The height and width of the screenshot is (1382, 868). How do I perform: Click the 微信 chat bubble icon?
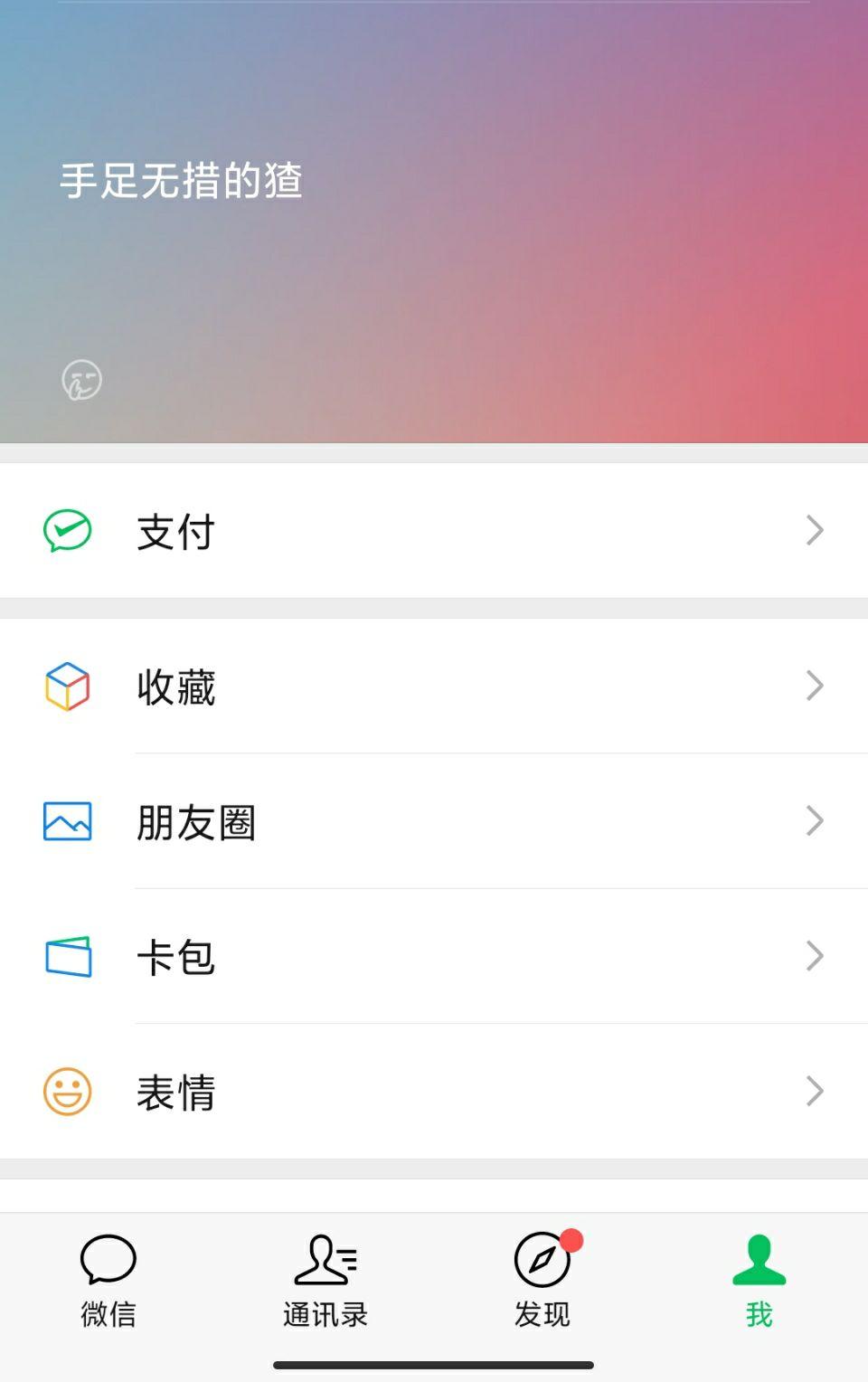[108, 1260]
